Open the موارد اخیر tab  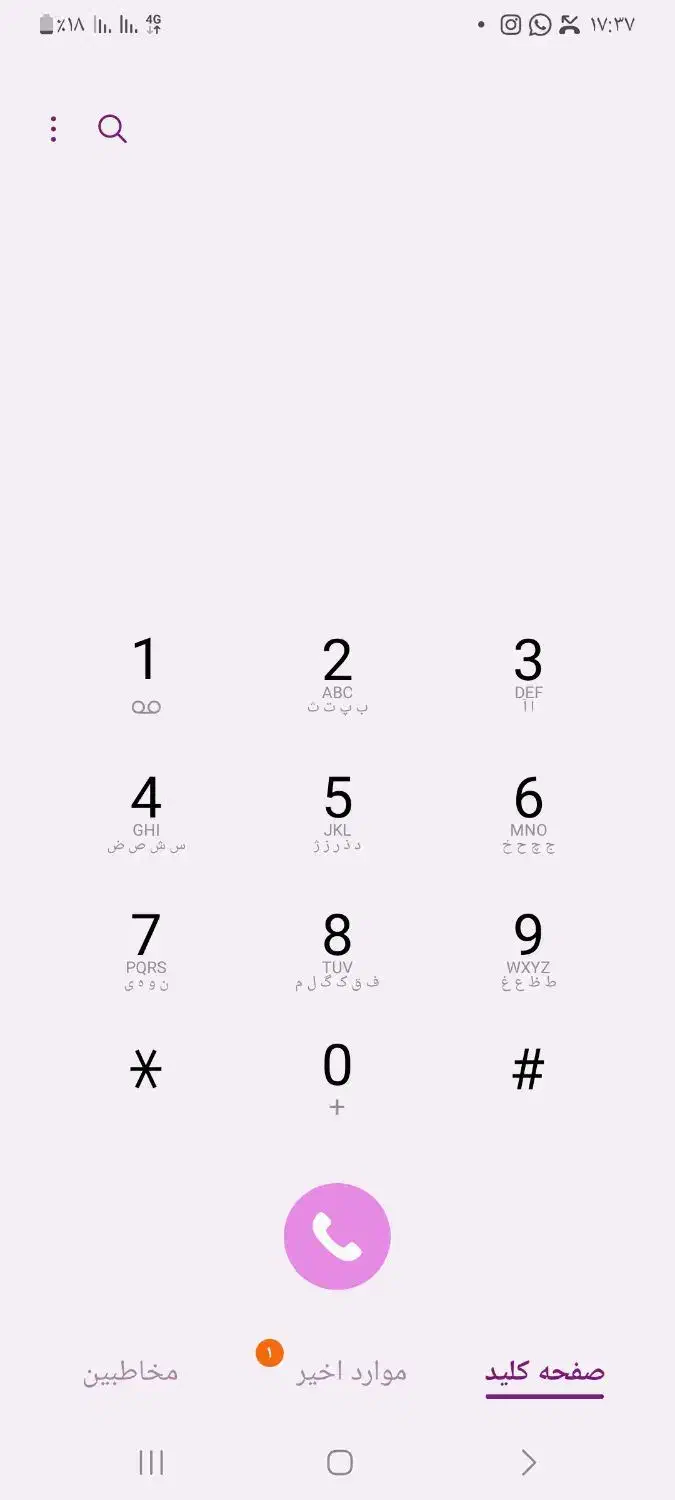pyautogui.click(x=351, y=1372)
